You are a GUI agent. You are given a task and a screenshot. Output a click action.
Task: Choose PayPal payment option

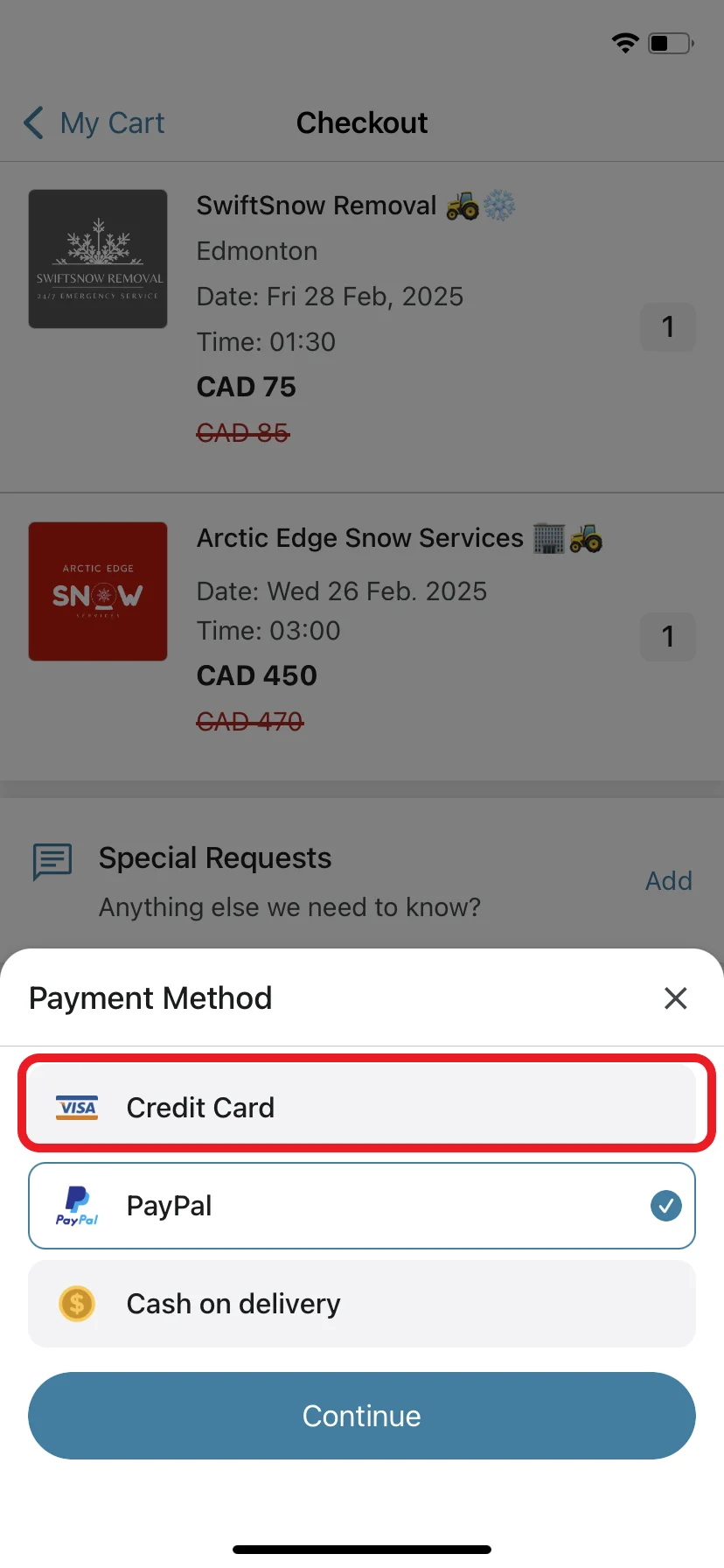click(362, 1206)
